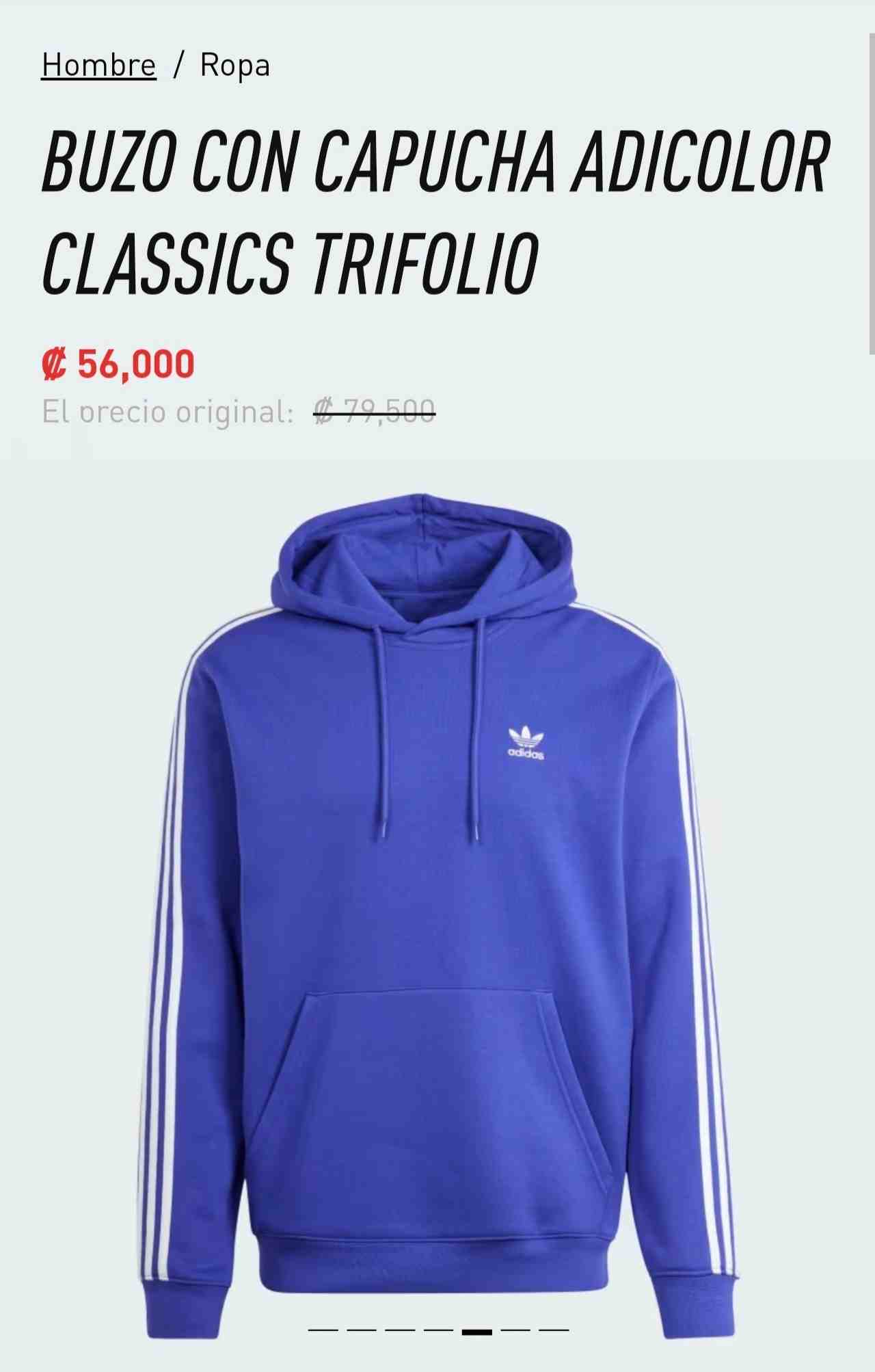Screen dimensions: 875x1372
Task: Open the Hombre breadcrumb link
Action: click(x=98, y=66)
